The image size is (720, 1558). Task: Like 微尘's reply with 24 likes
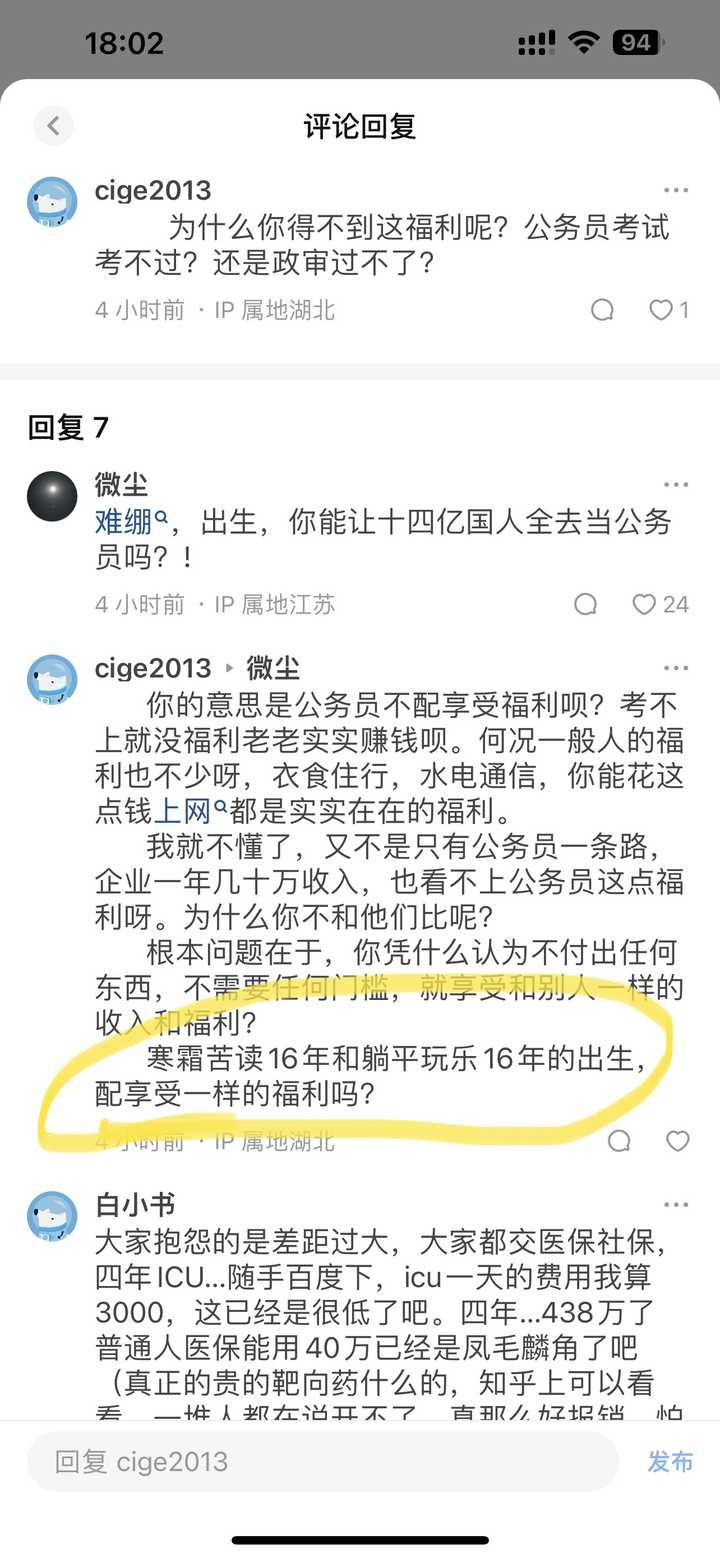tap(645, 604)
